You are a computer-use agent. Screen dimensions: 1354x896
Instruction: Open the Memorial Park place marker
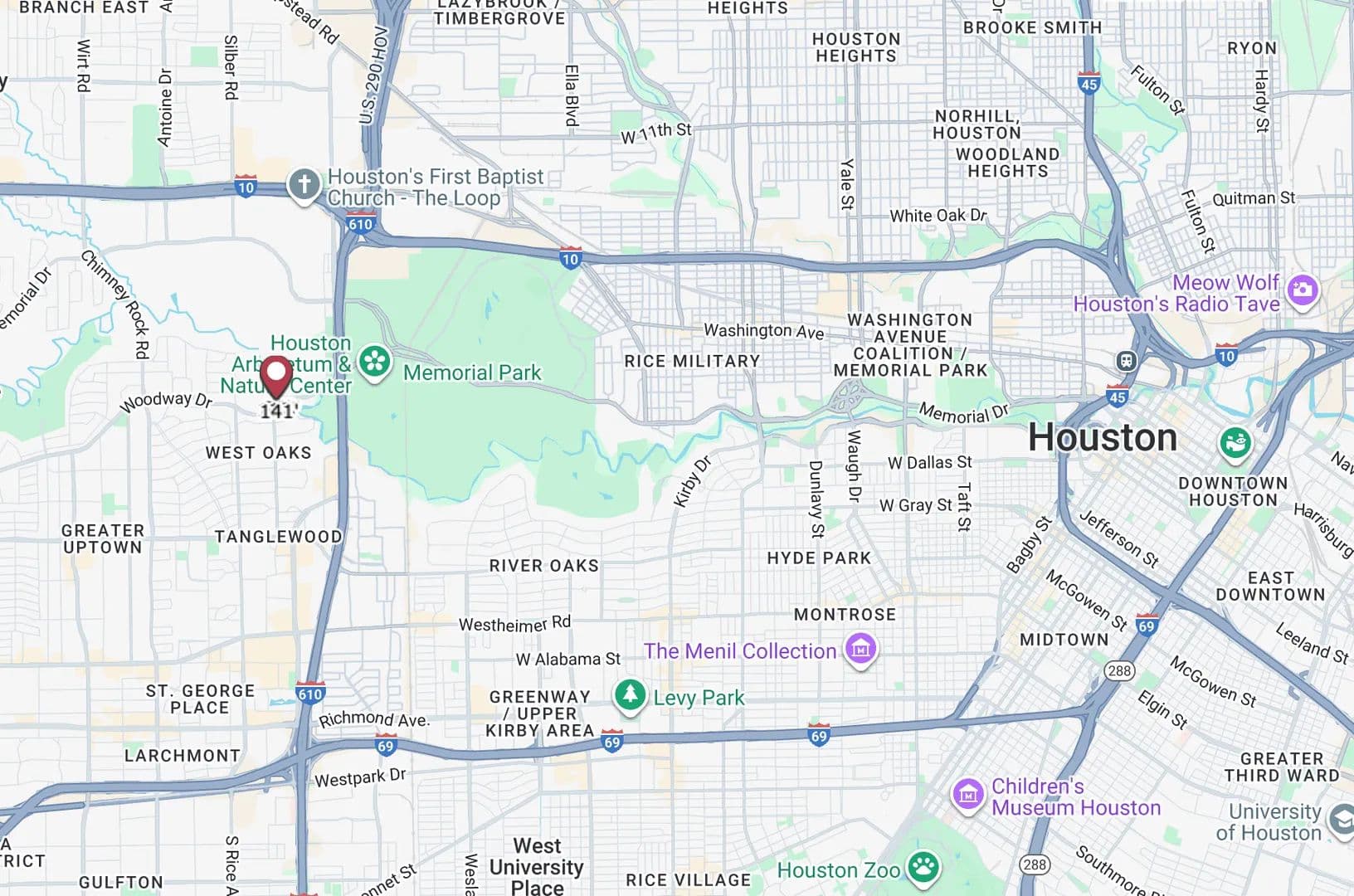pos(374,363)
